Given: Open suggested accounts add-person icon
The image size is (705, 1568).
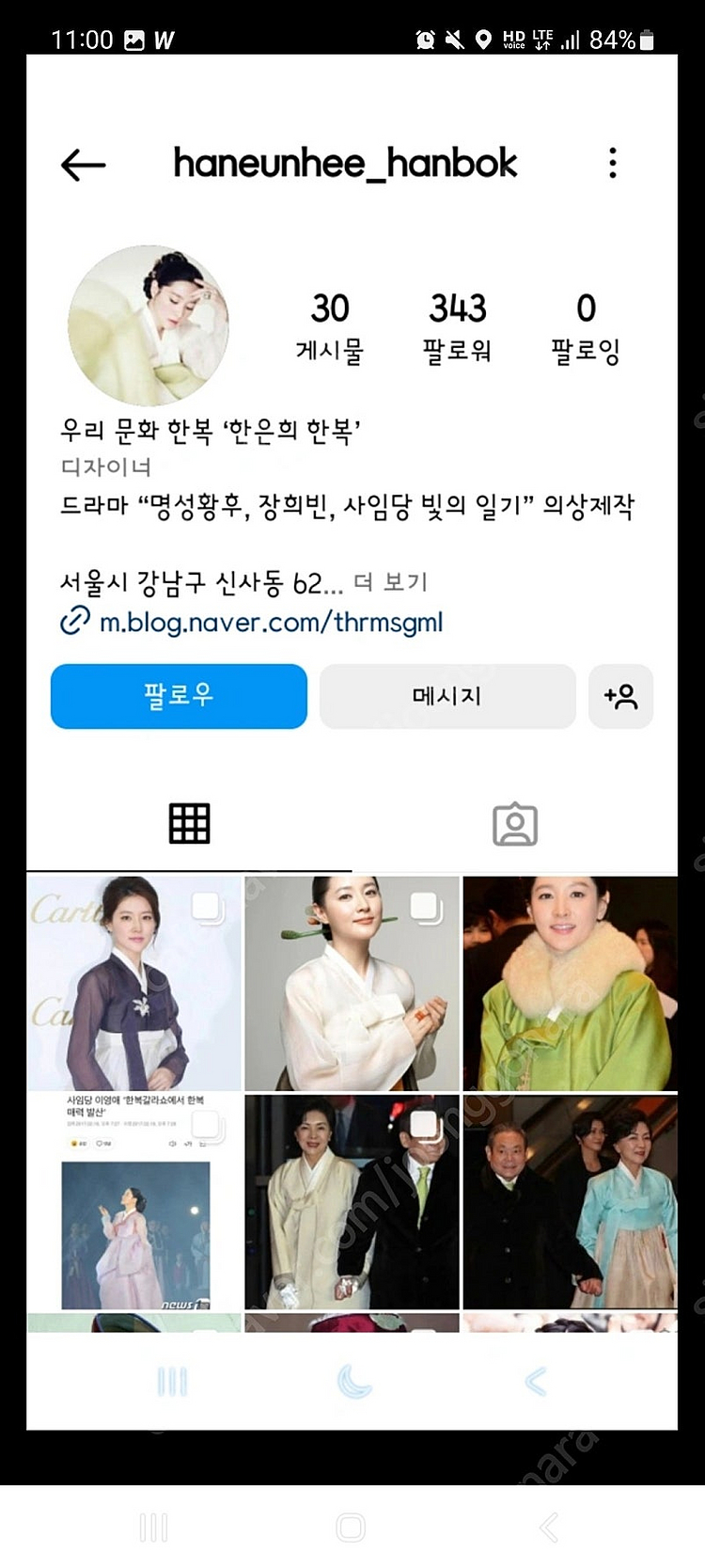Looking at the screenshot, I should [620, 696].
